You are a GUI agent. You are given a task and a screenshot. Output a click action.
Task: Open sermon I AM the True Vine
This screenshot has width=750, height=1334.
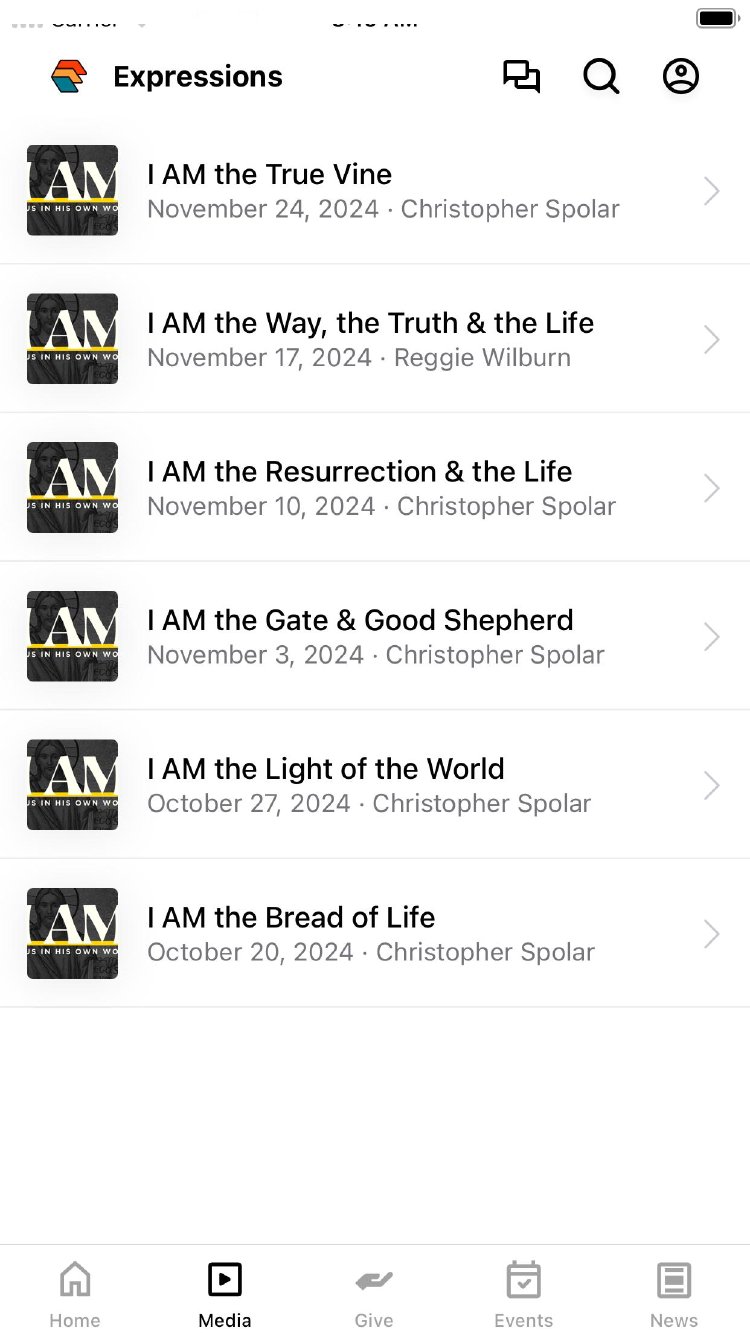click(375, 190)
